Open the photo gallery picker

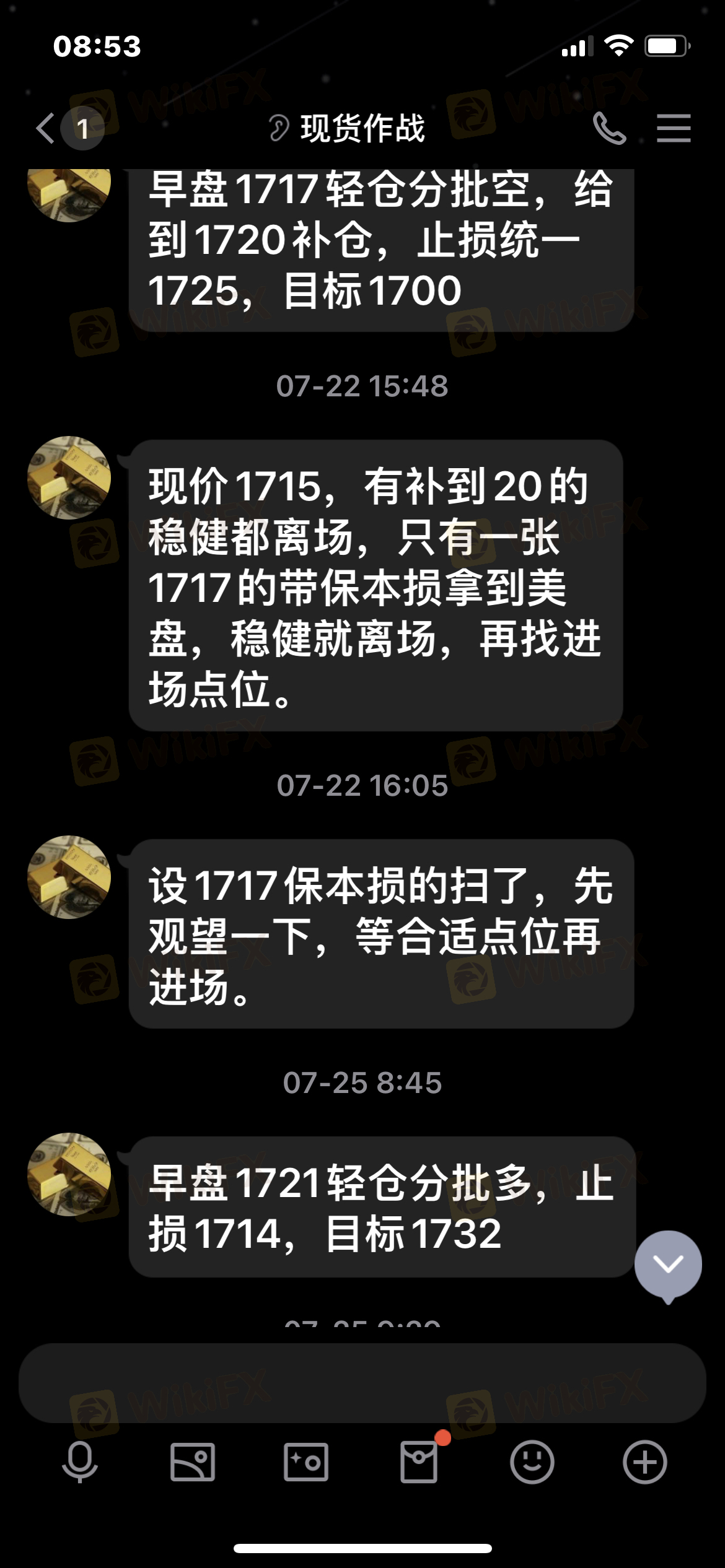(193, 1462)
